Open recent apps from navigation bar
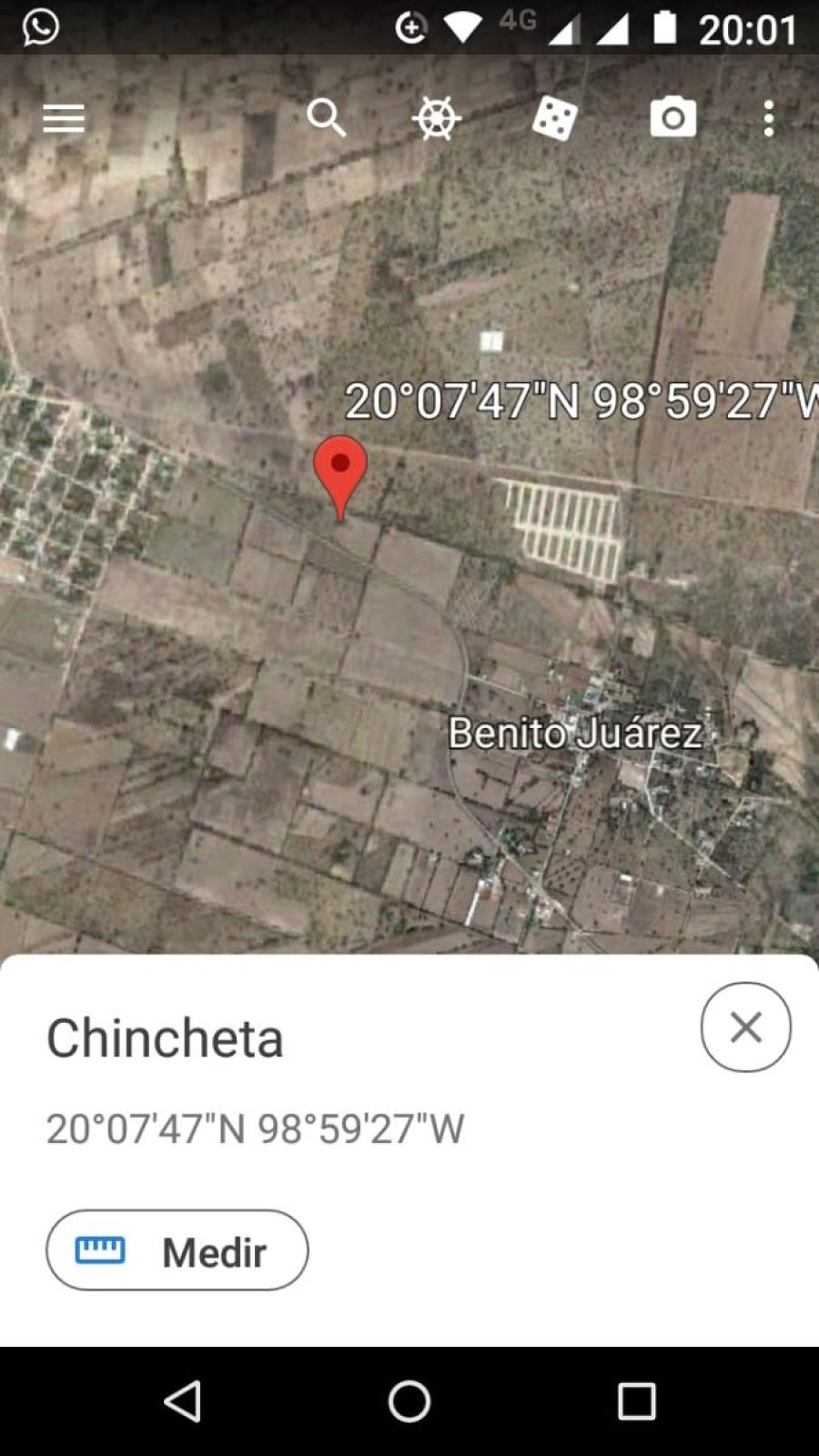Image resolution: width=819 pixels, height=1456 pixels. (637, 1401)
